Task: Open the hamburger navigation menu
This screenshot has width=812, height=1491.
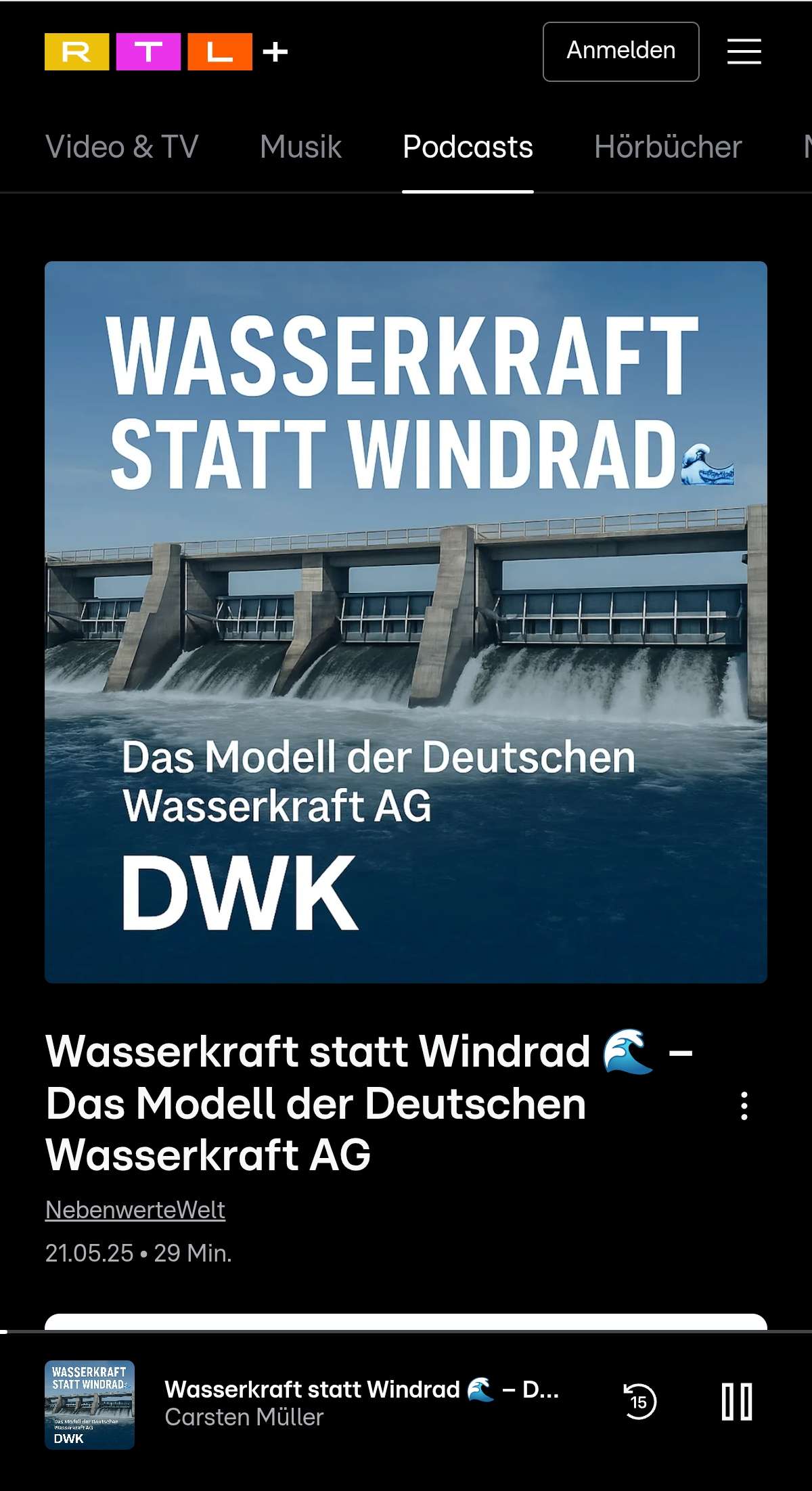Action: 743,51
